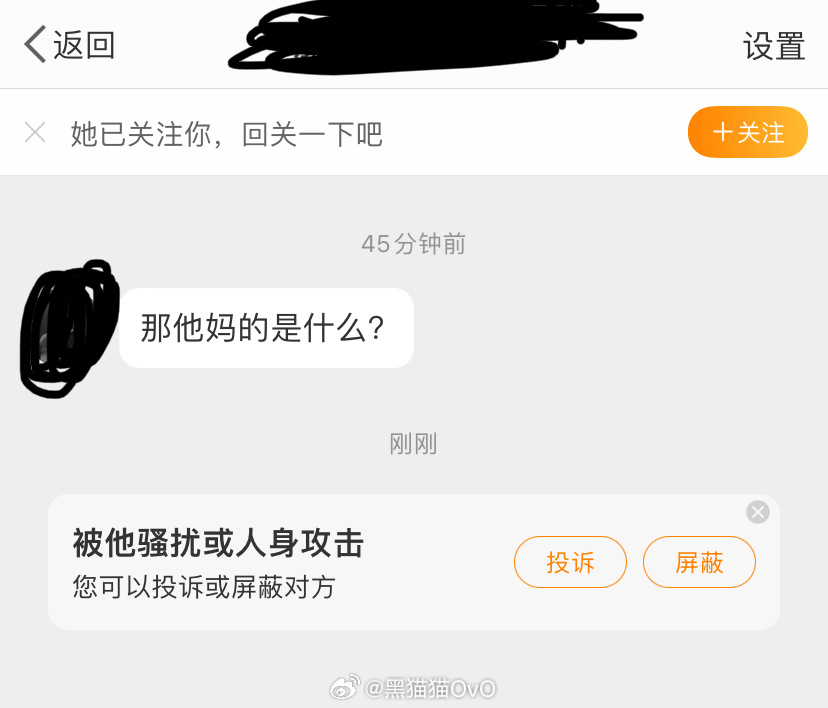Block this user with 屏蔽

point(699,562)
